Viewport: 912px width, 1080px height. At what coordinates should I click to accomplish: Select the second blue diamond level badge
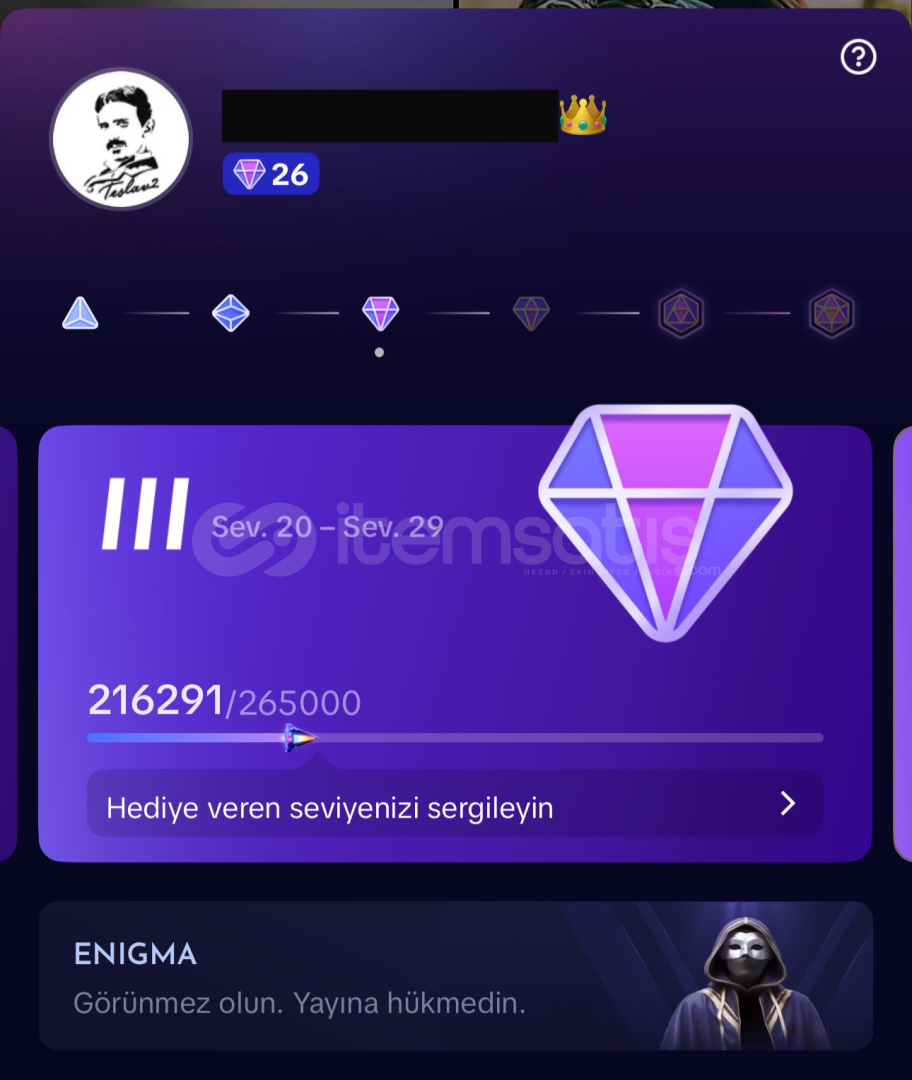click(231, 314)
